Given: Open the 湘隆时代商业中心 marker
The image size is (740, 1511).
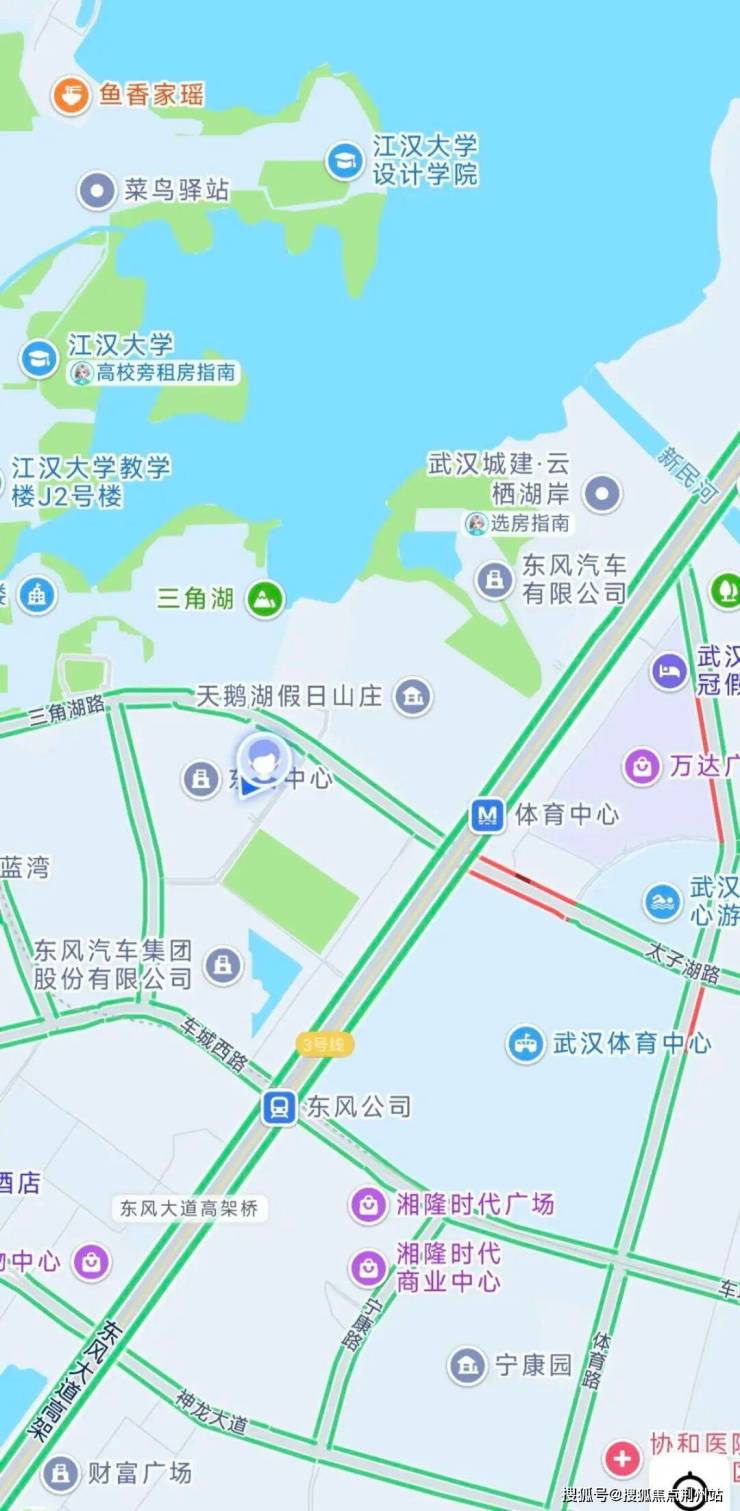Looking at the screenshot, I should pyautogui.click(x=368, y=1268).
